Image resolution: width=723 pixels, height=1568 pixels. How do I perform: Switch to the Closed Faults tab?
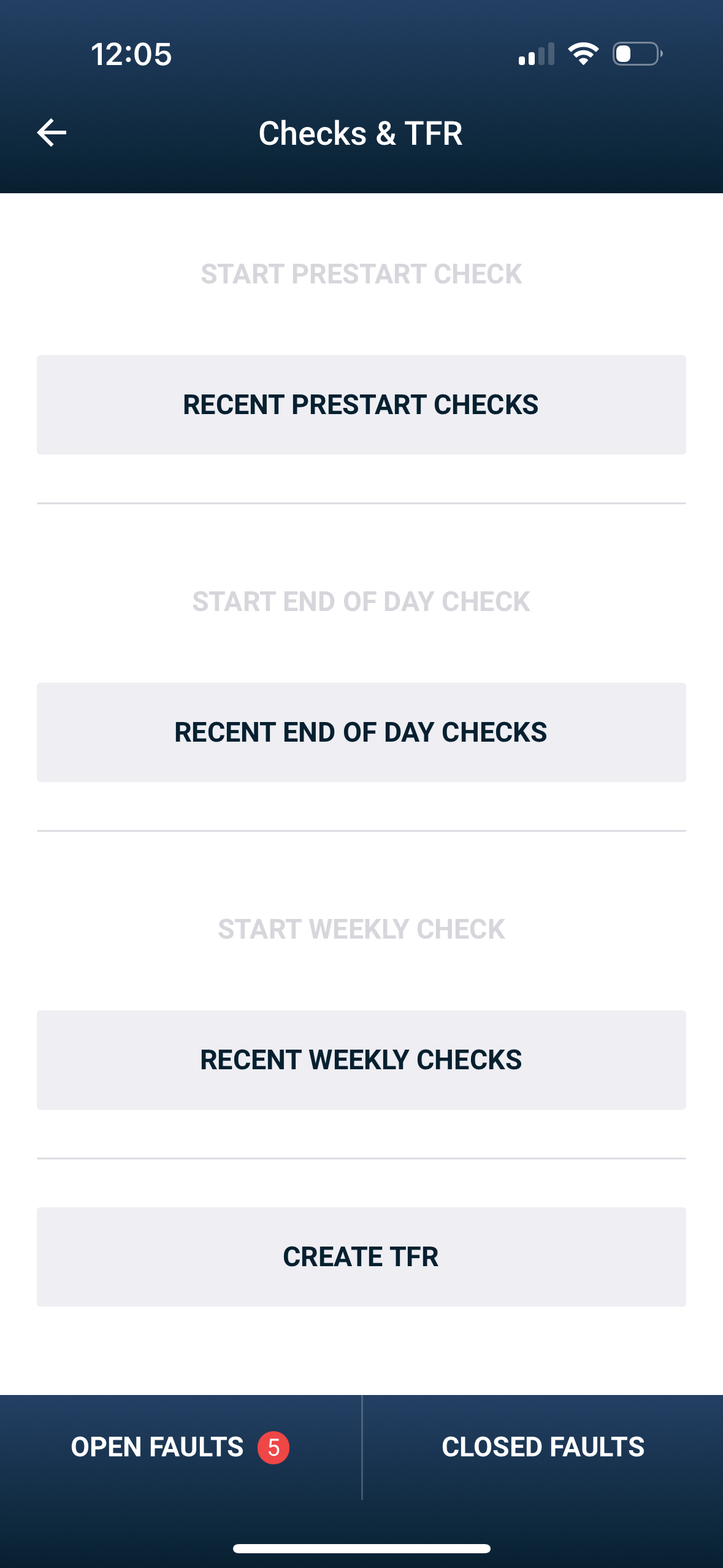click(x=543, y=1447)
